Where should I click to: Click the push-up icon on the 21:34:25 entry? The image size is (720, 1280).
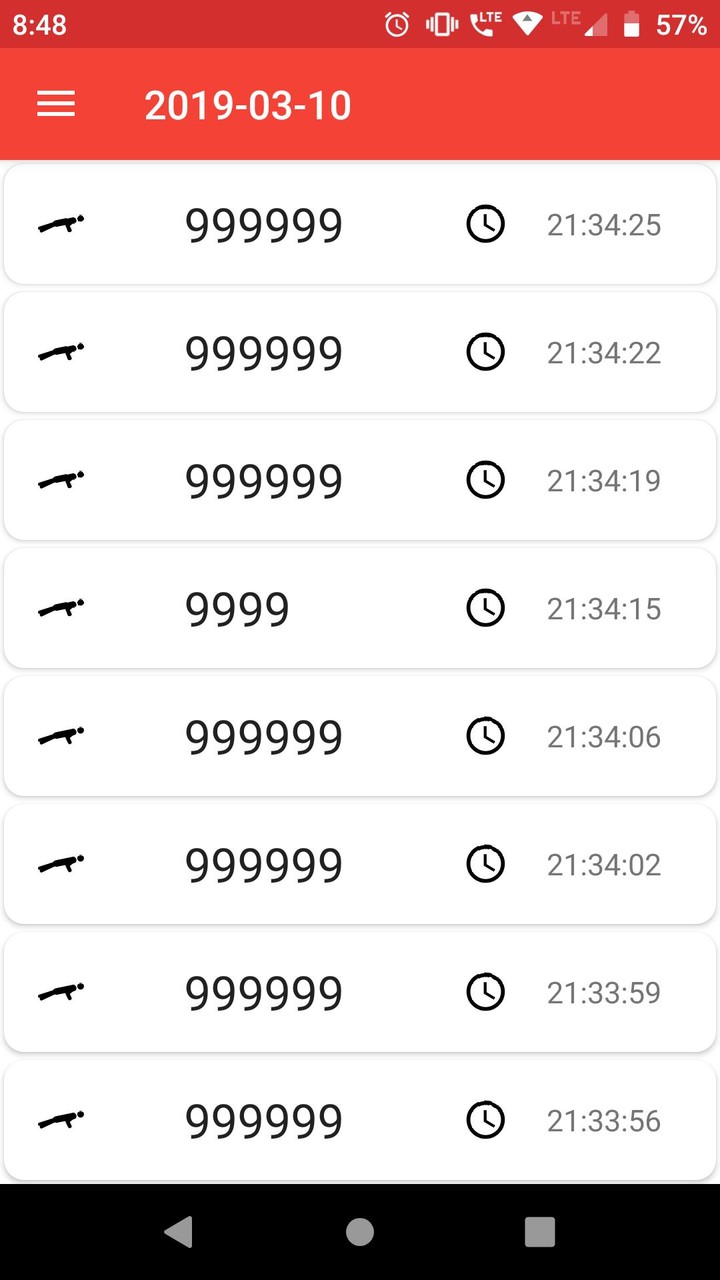point(62,224)
